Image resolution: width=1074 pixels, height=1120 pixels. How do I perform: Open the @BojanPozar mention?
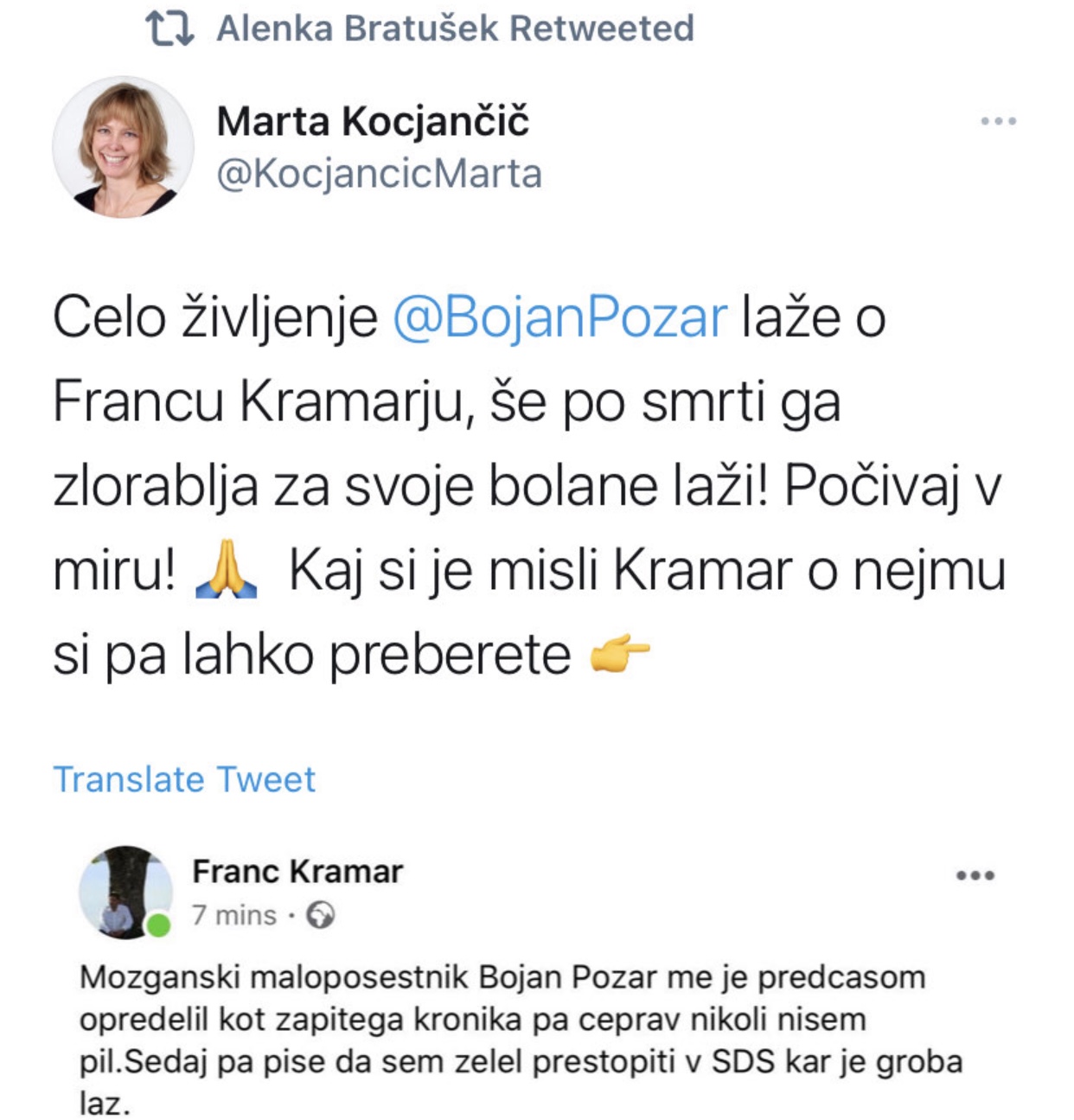[x=559, y=317]
